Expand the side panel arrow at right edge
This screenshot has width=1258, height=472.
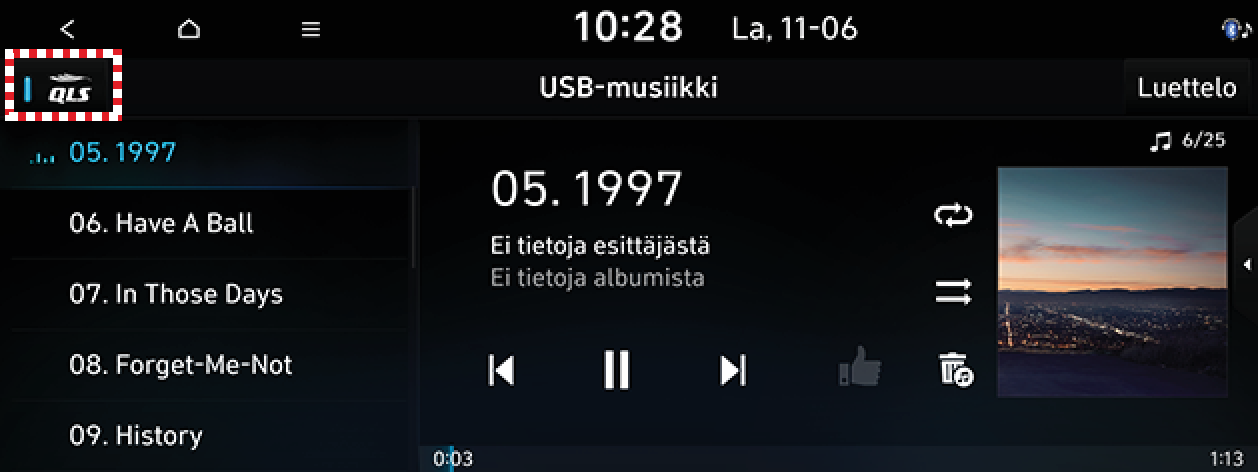tap(1246, 265)
